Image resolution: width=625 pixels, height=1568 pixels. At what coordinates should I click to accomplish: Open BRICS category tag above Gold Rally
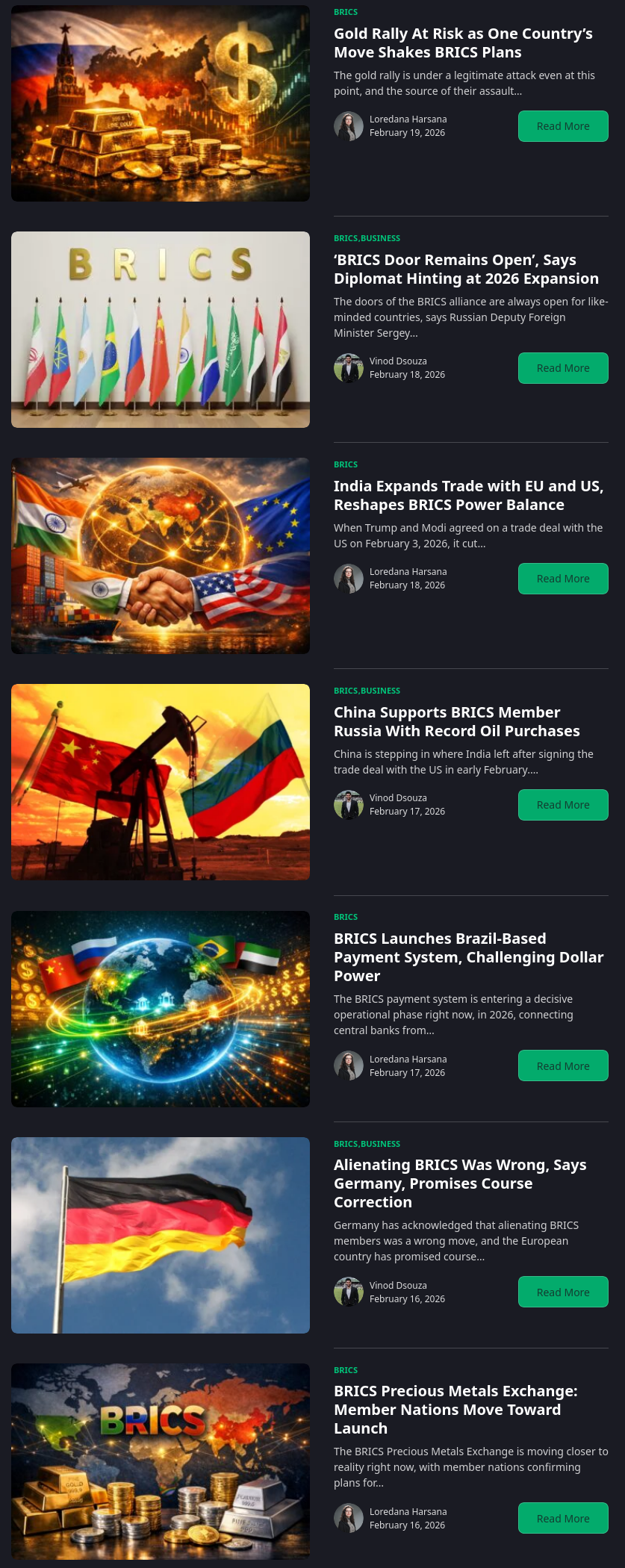click(346, 12)
